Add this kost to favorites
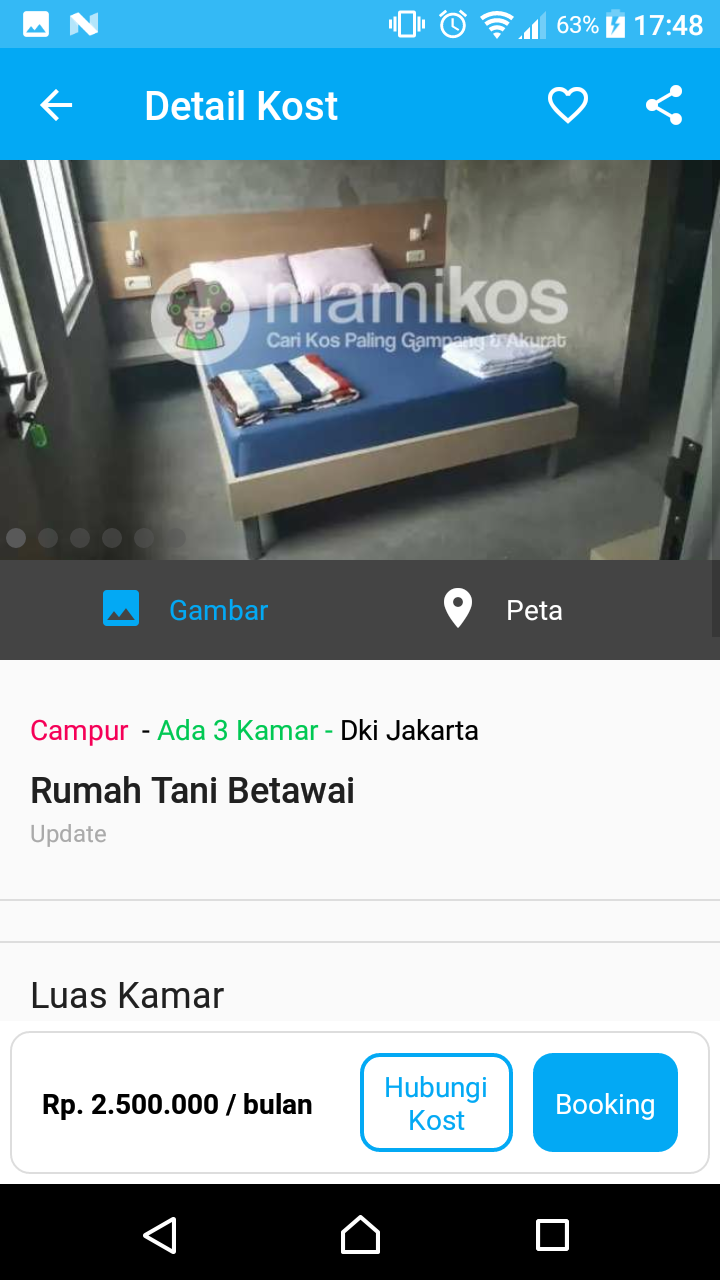Viewport: 720px width, 1280px height. click(x=567, y=105)
